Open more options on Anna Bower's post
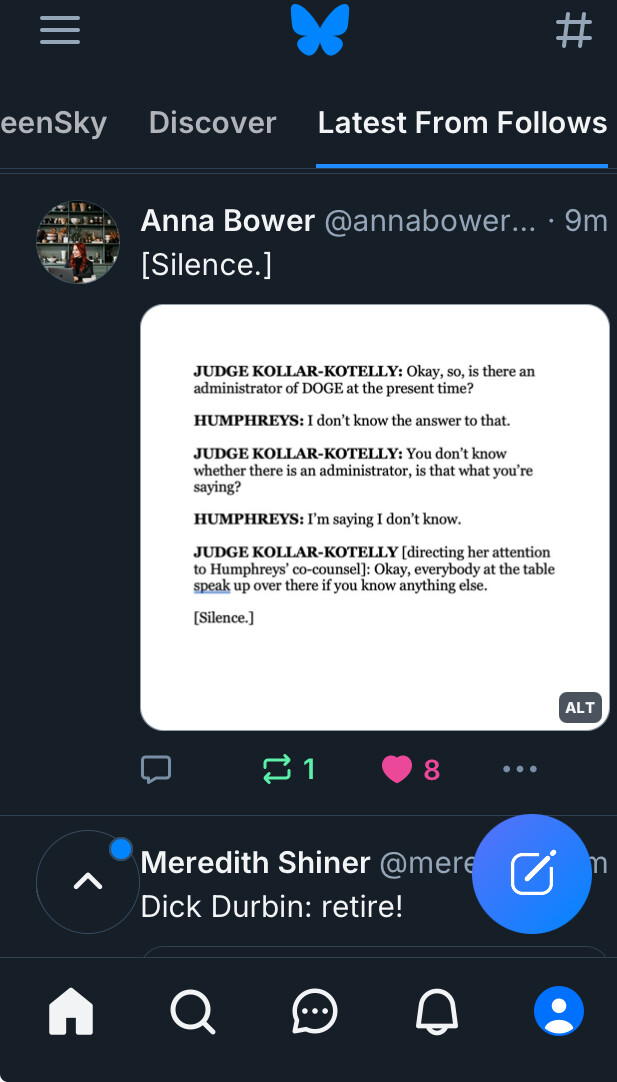This screenshot has width=617, height=1082. point(520,769)
